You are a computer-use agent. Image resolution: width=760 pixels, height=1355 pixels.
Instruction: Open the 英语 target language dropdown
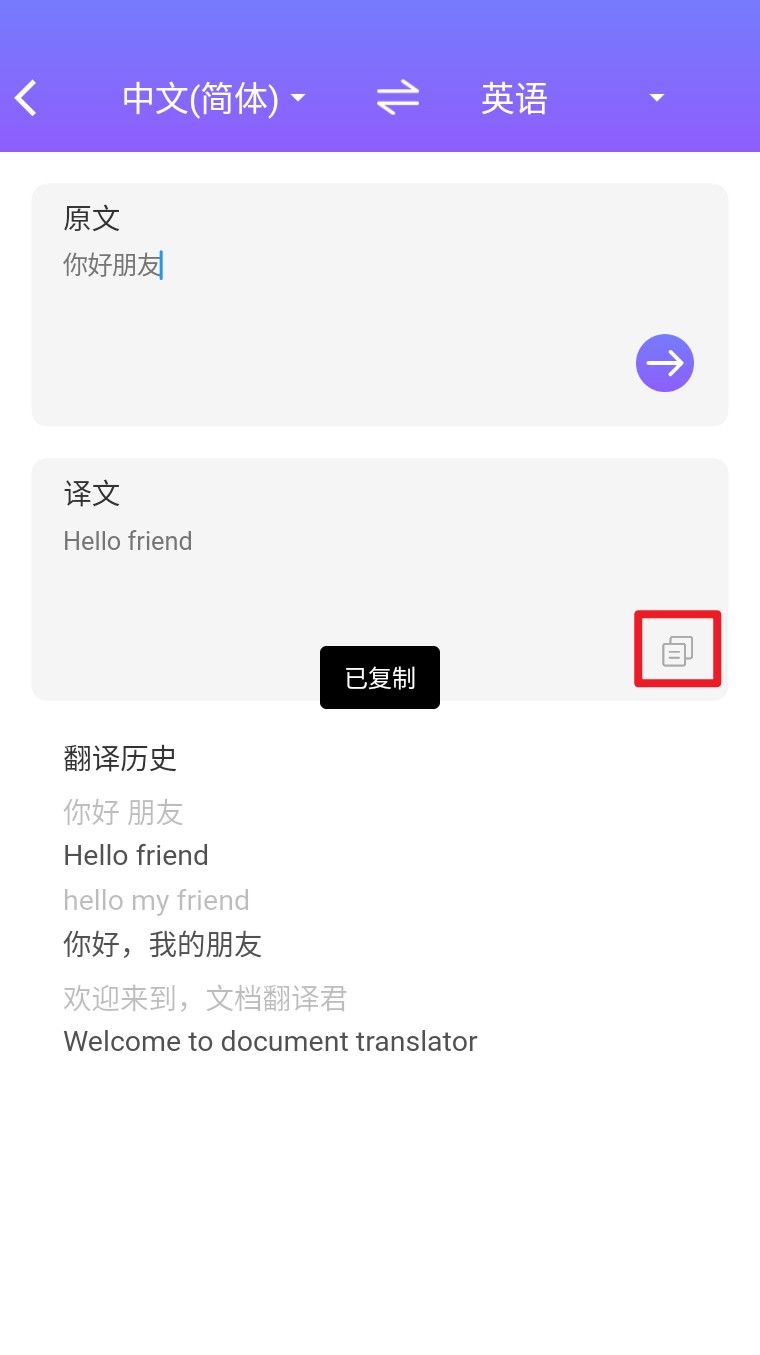572,98
